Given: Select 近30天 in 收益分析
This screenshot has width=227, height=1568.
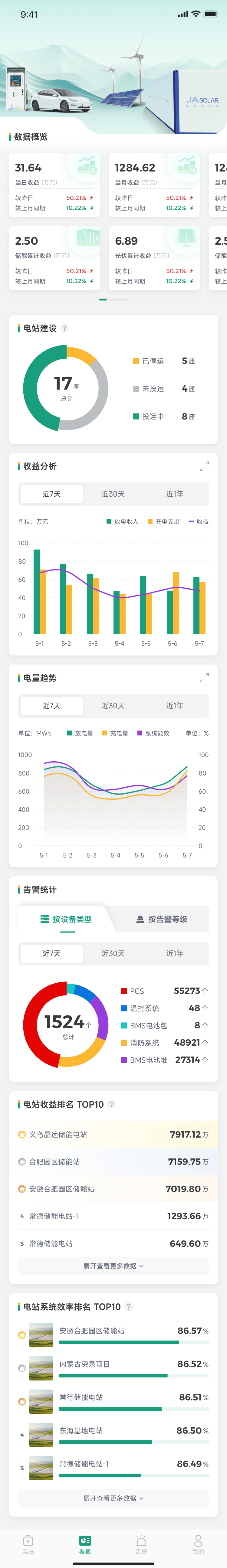Looking at the screenshot, I should 113,494.
